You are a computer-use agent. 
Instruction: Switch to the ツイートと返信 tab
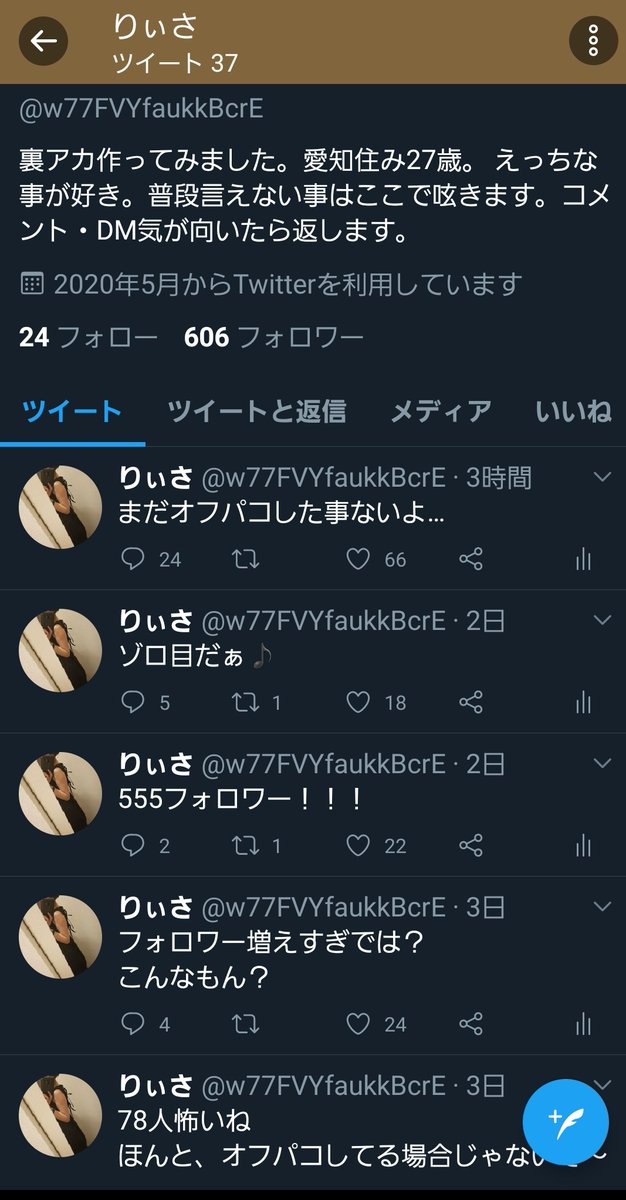(257, 410)
